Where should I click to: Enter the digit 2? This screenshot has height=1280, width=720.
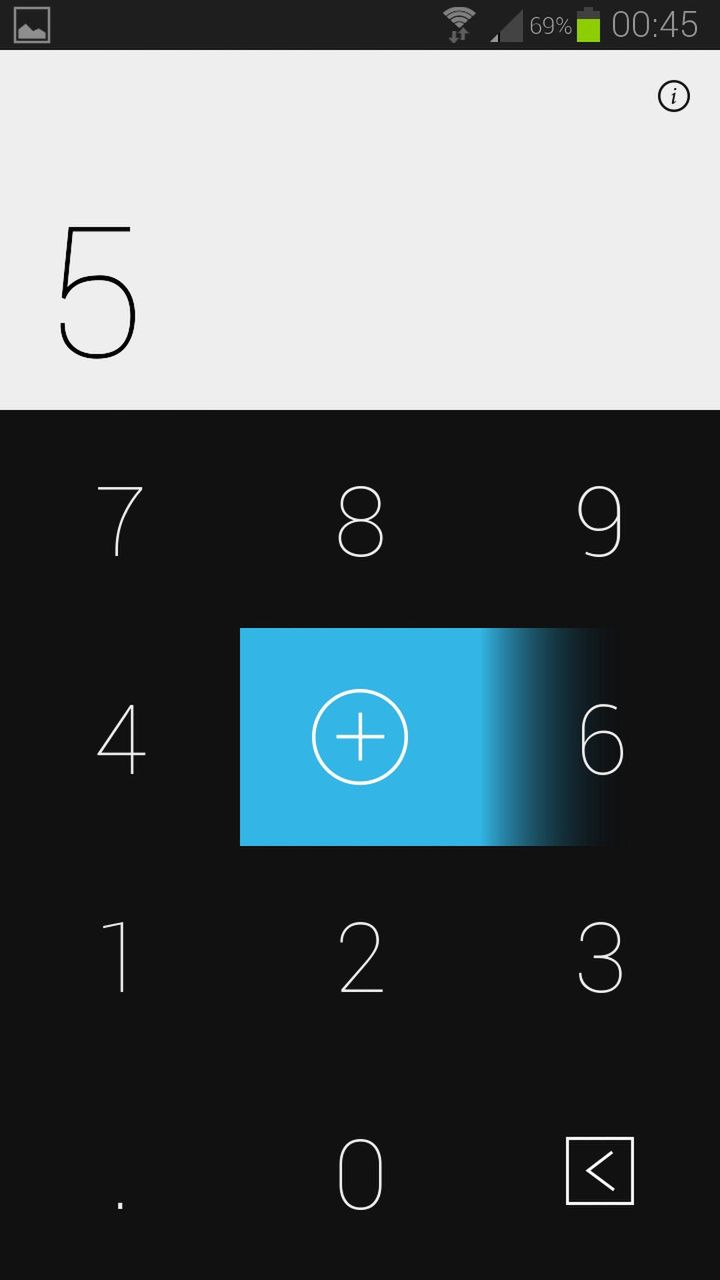(x=360, y=956)
